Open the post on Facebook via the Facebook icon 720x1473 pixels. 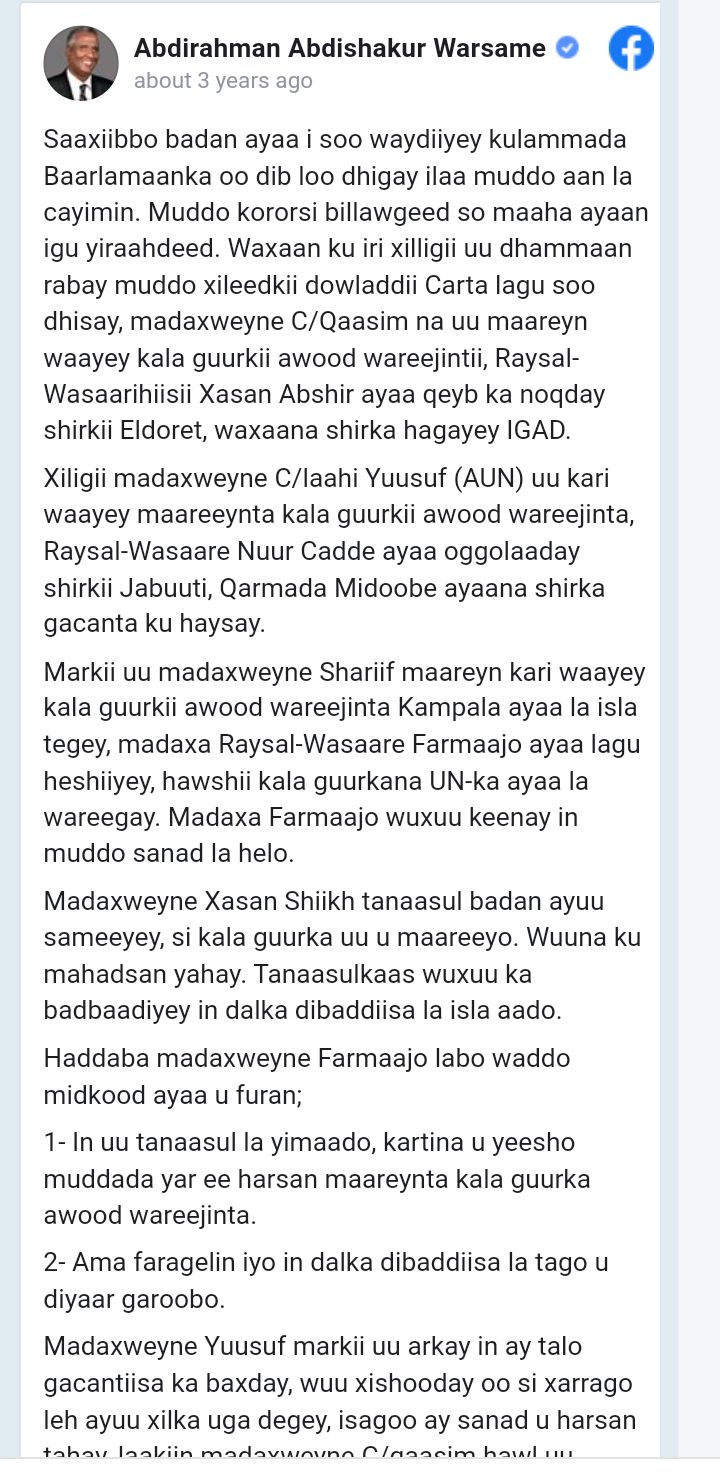pyautogui.click(x=631, y=49)
